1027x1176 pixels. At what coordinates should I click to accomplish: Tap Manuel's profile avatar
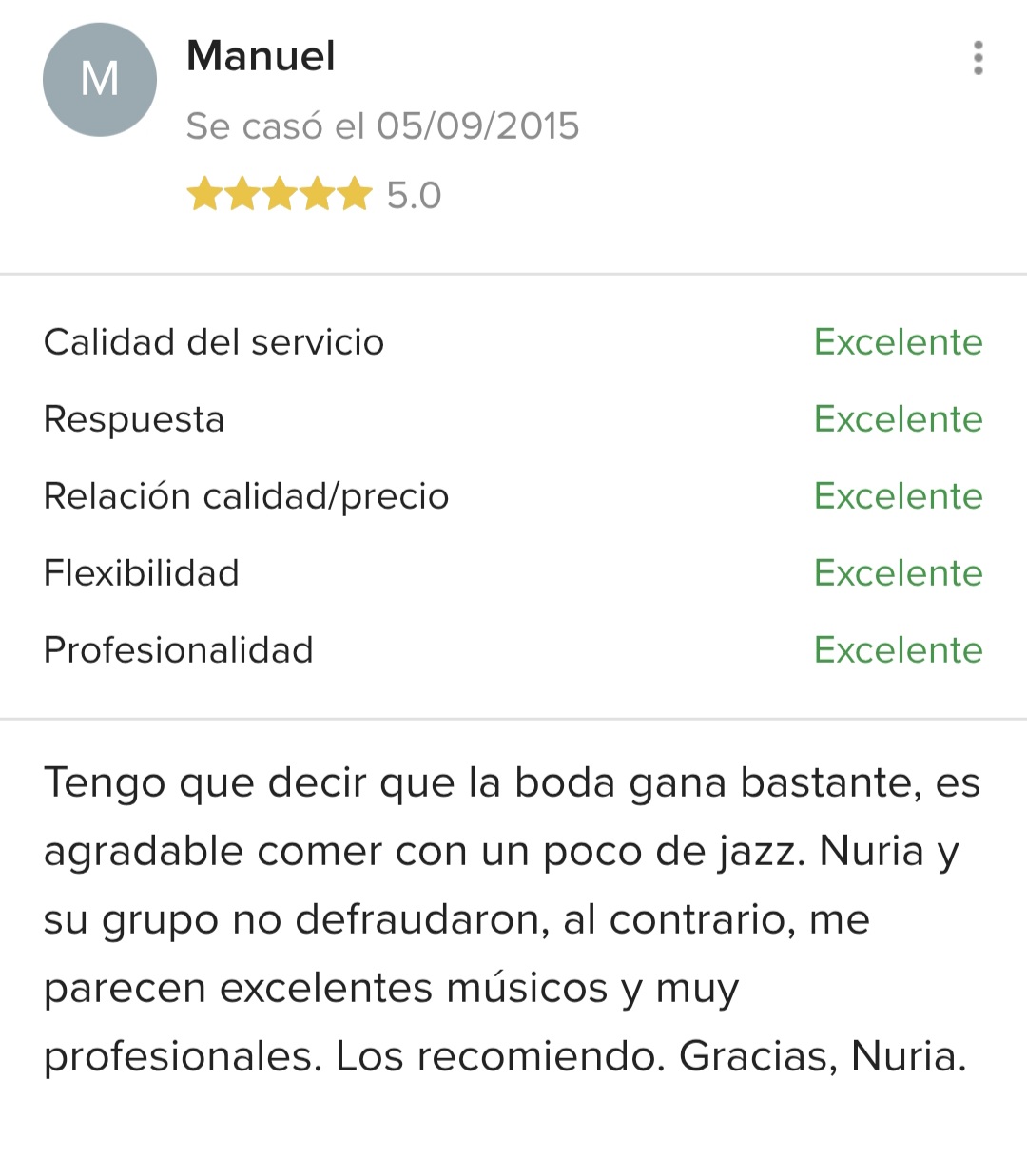pos(100,80)
